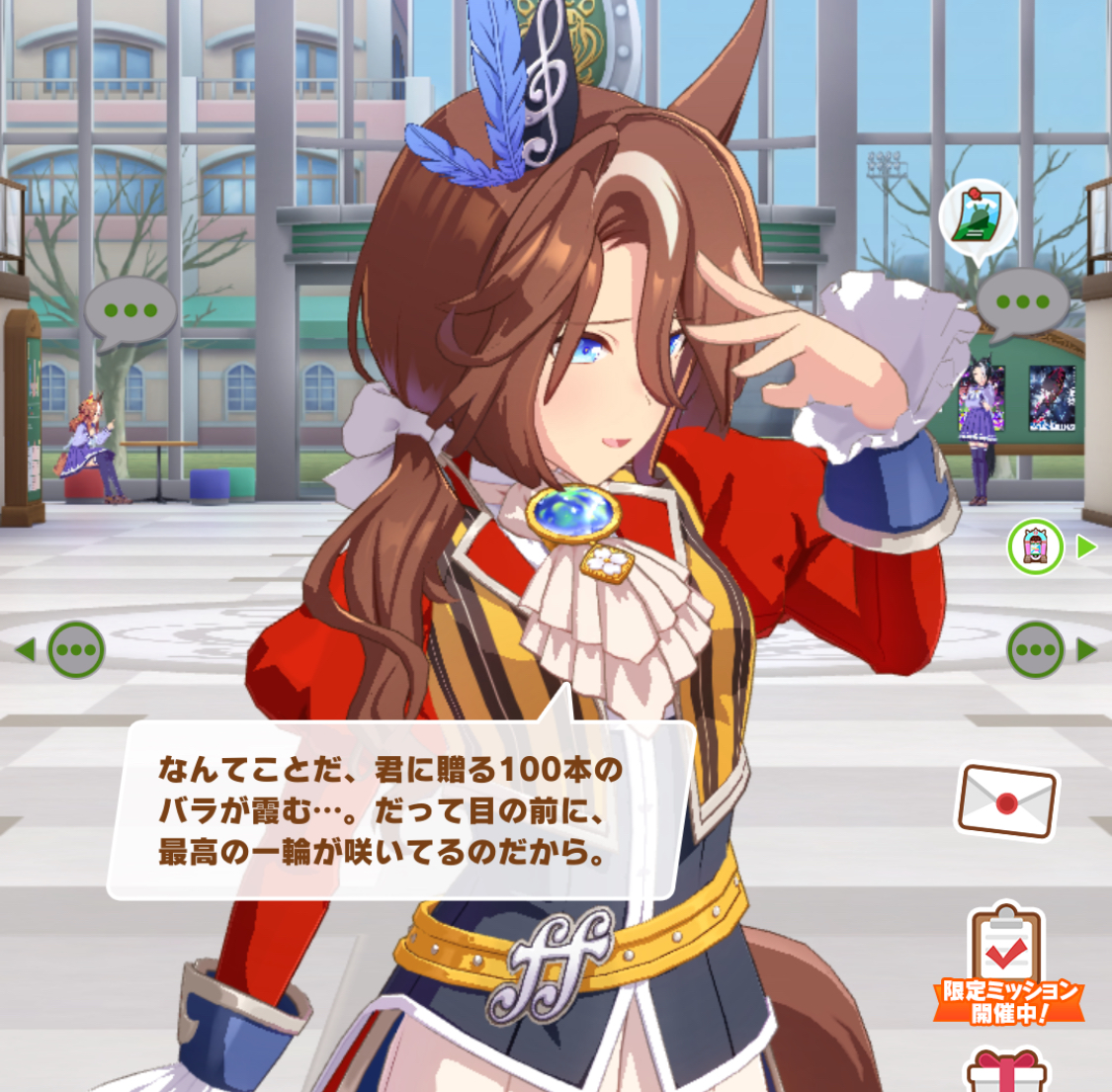
Task: Tap the character portrait arrow on the right
Action: point(1036,546)
